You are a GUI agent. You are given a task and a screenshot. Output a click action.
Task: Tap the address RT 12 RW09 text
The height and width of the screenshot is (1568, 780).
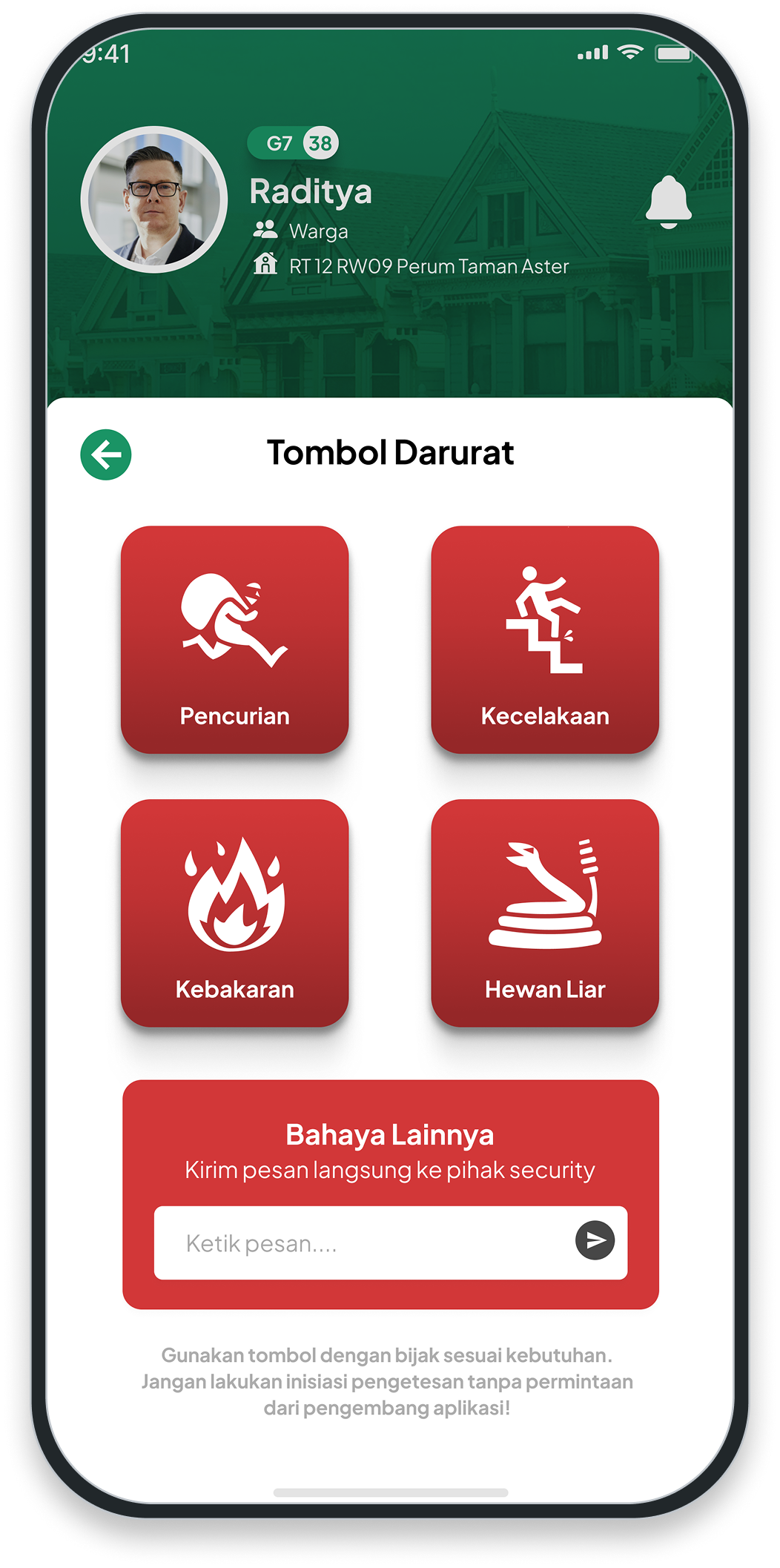point(429,265)
